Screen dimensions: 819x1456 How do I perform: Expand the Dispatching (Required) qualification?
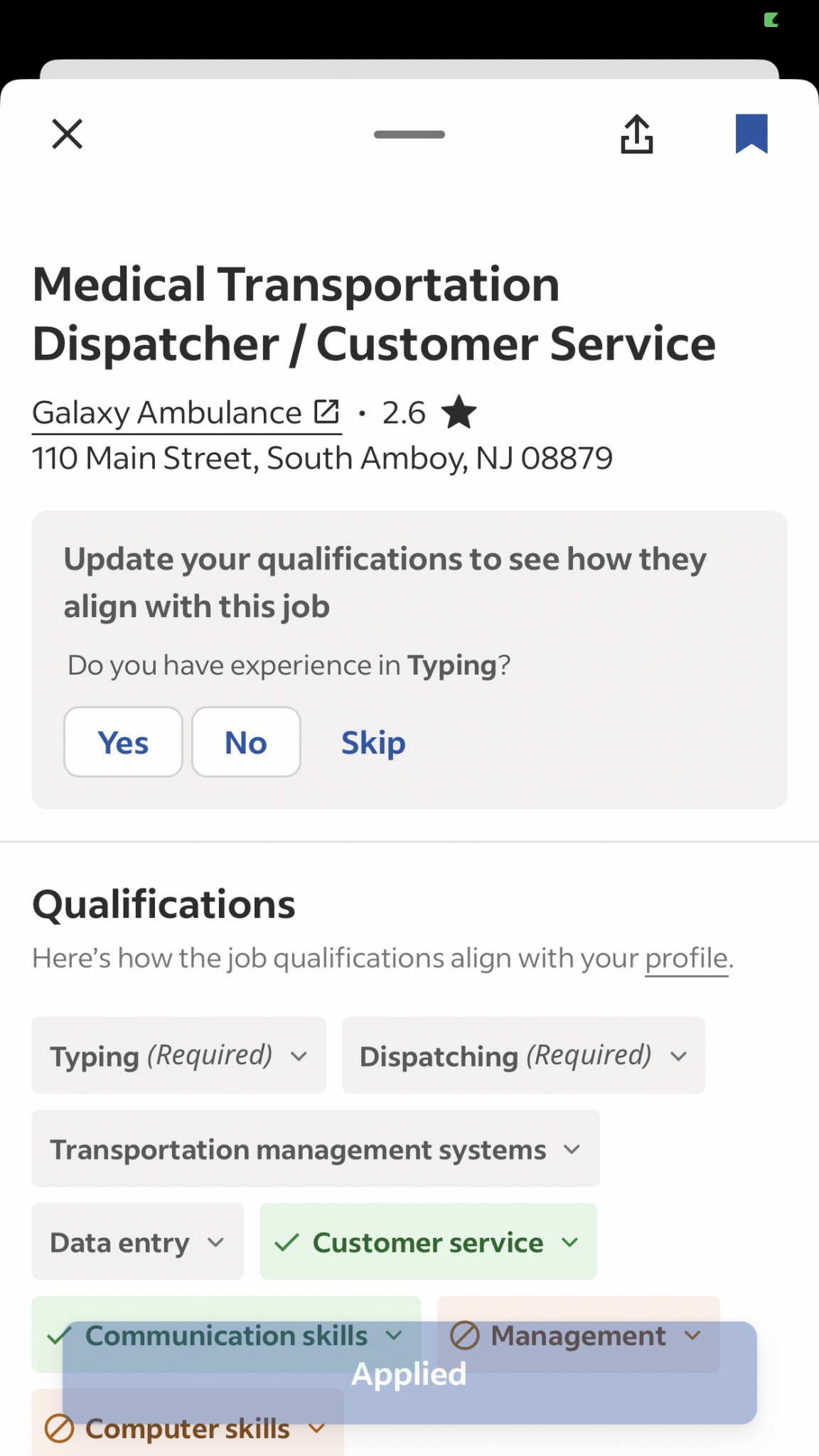[x=524, y=1056]
